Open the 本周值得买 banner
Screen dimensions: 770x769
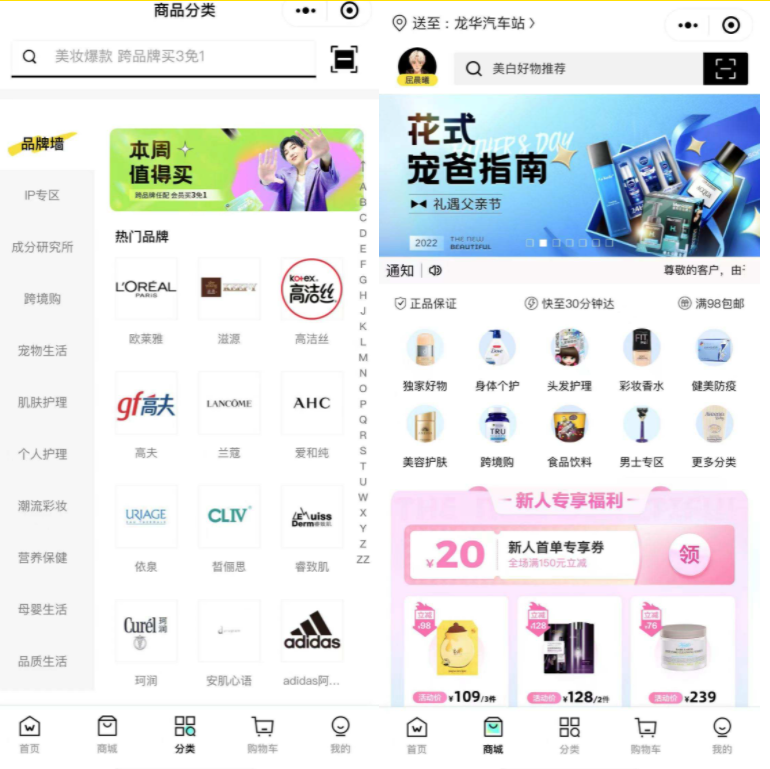236,169
